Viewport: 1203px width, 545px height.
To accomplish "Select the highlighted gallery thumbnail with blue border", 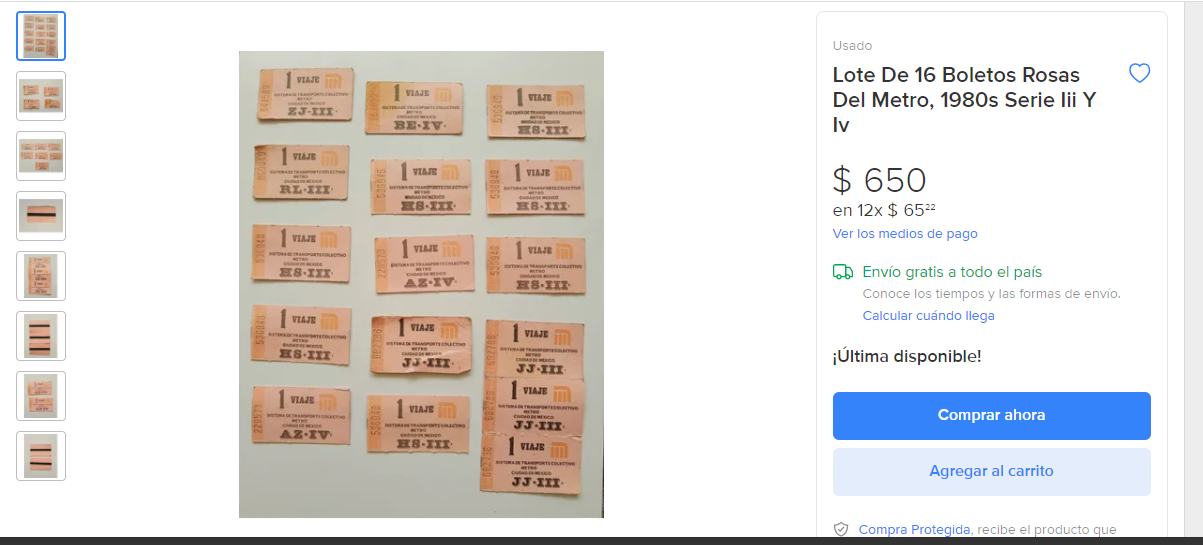I will [x=41, y=36].
